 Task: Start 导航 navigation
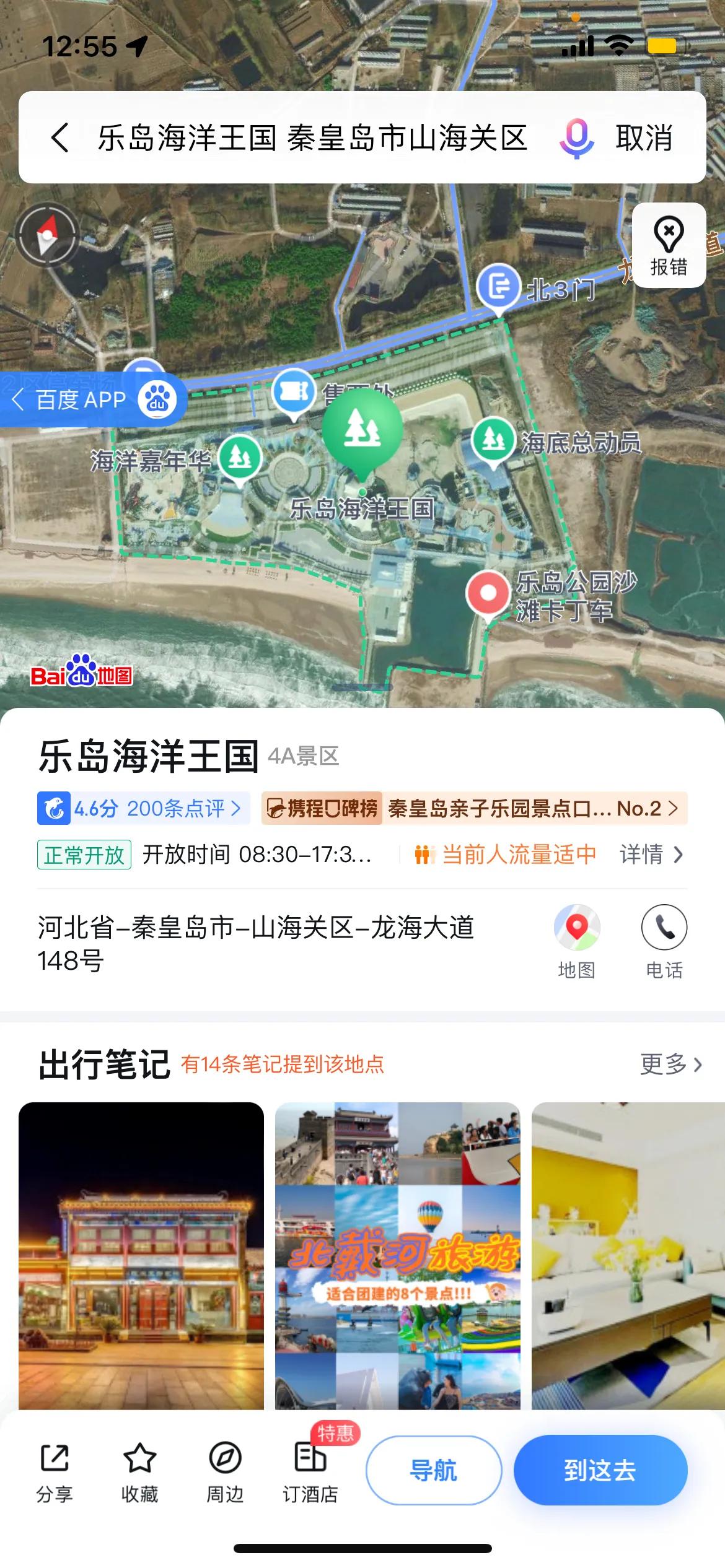tap(434, 1470)
